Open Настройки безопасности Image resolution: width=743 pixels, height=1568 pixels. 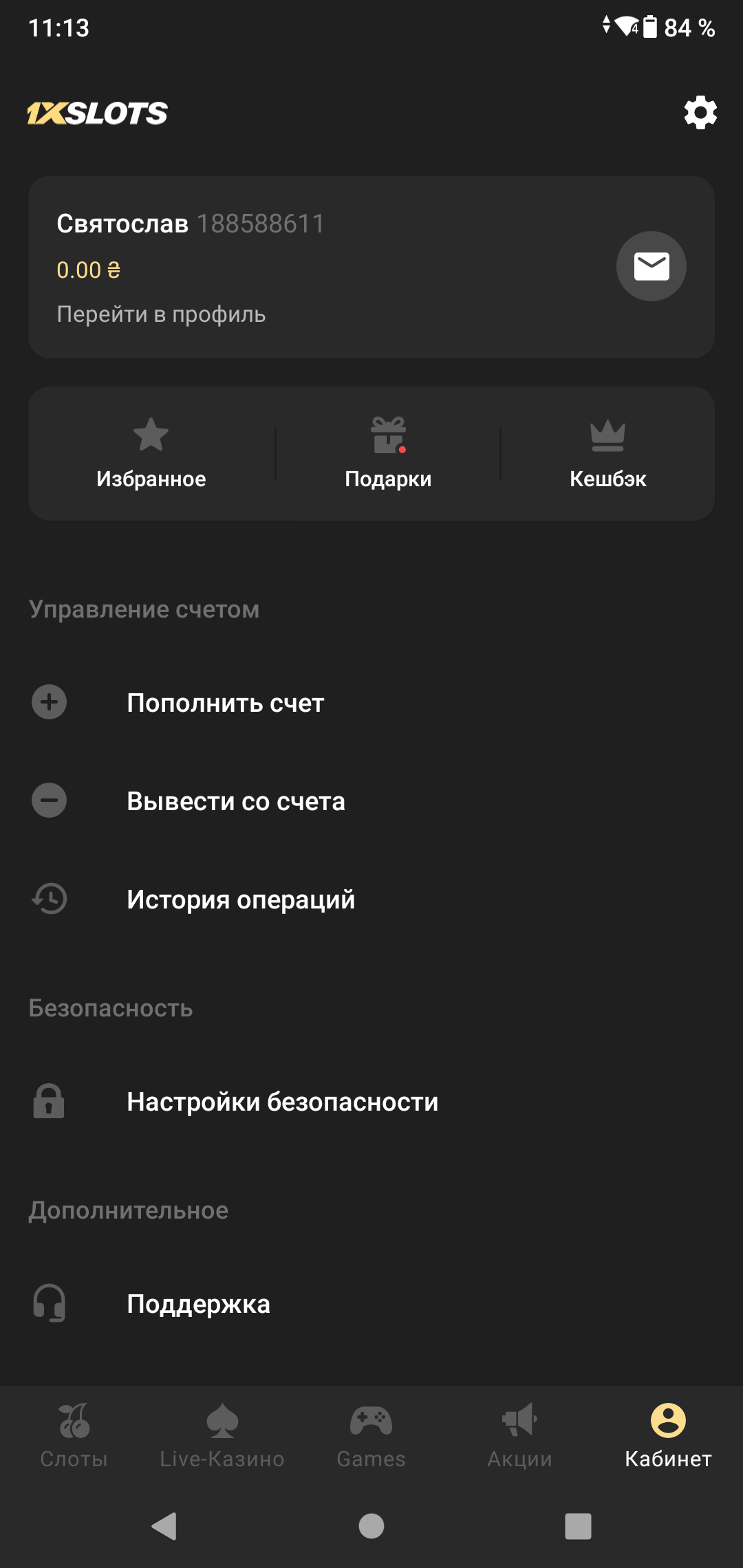click(x=282, y=1102)
